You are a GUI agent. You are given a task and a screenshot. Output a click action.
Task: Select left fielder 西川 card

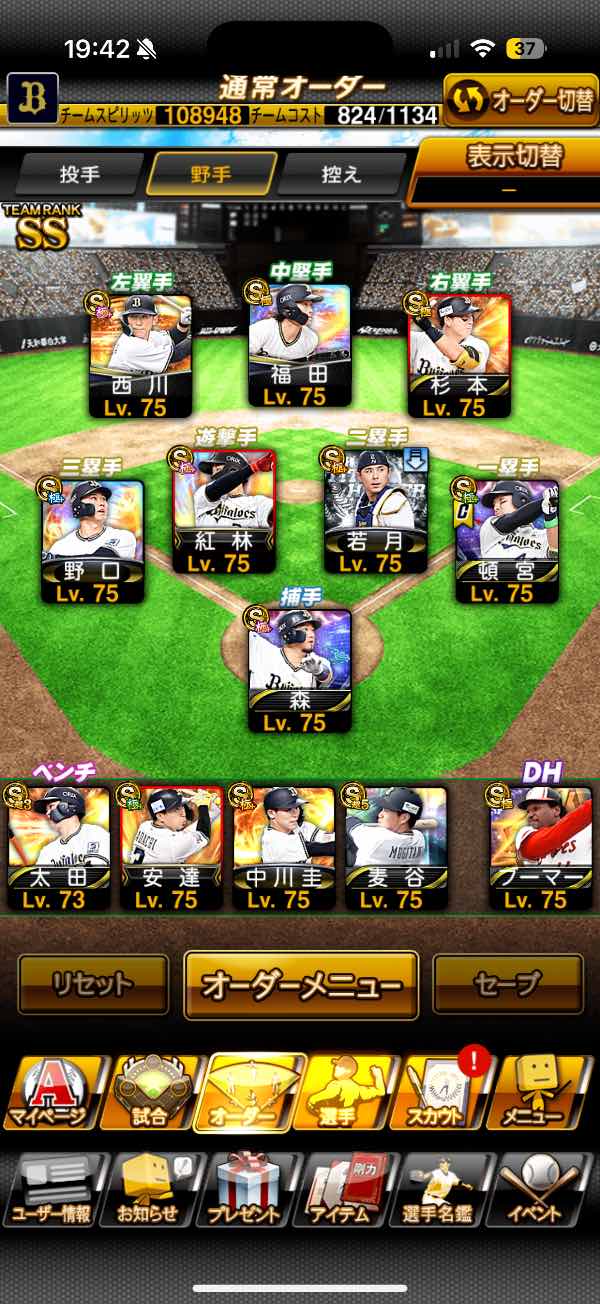coord(141,355)
